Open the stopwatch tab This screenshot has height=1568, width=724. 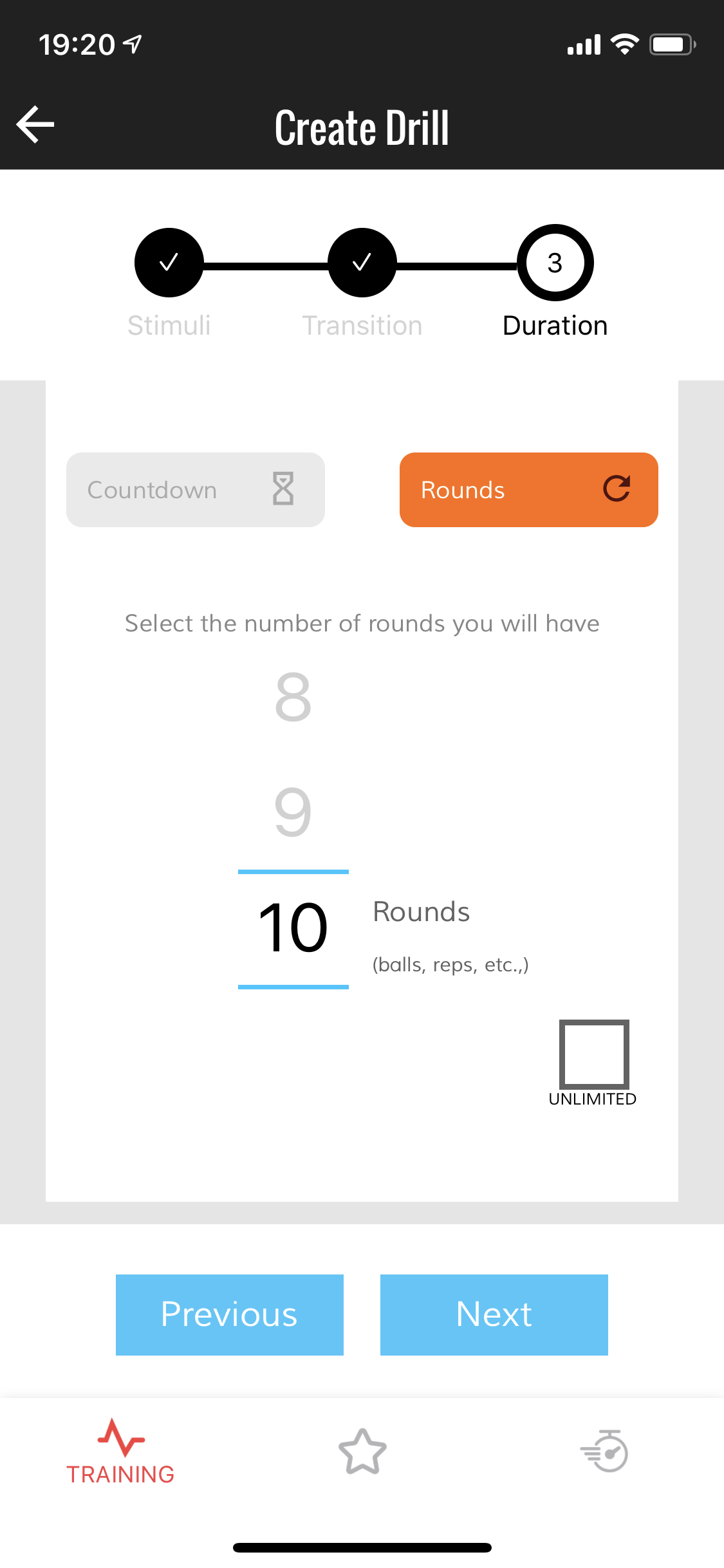[x=604, y=1452]
